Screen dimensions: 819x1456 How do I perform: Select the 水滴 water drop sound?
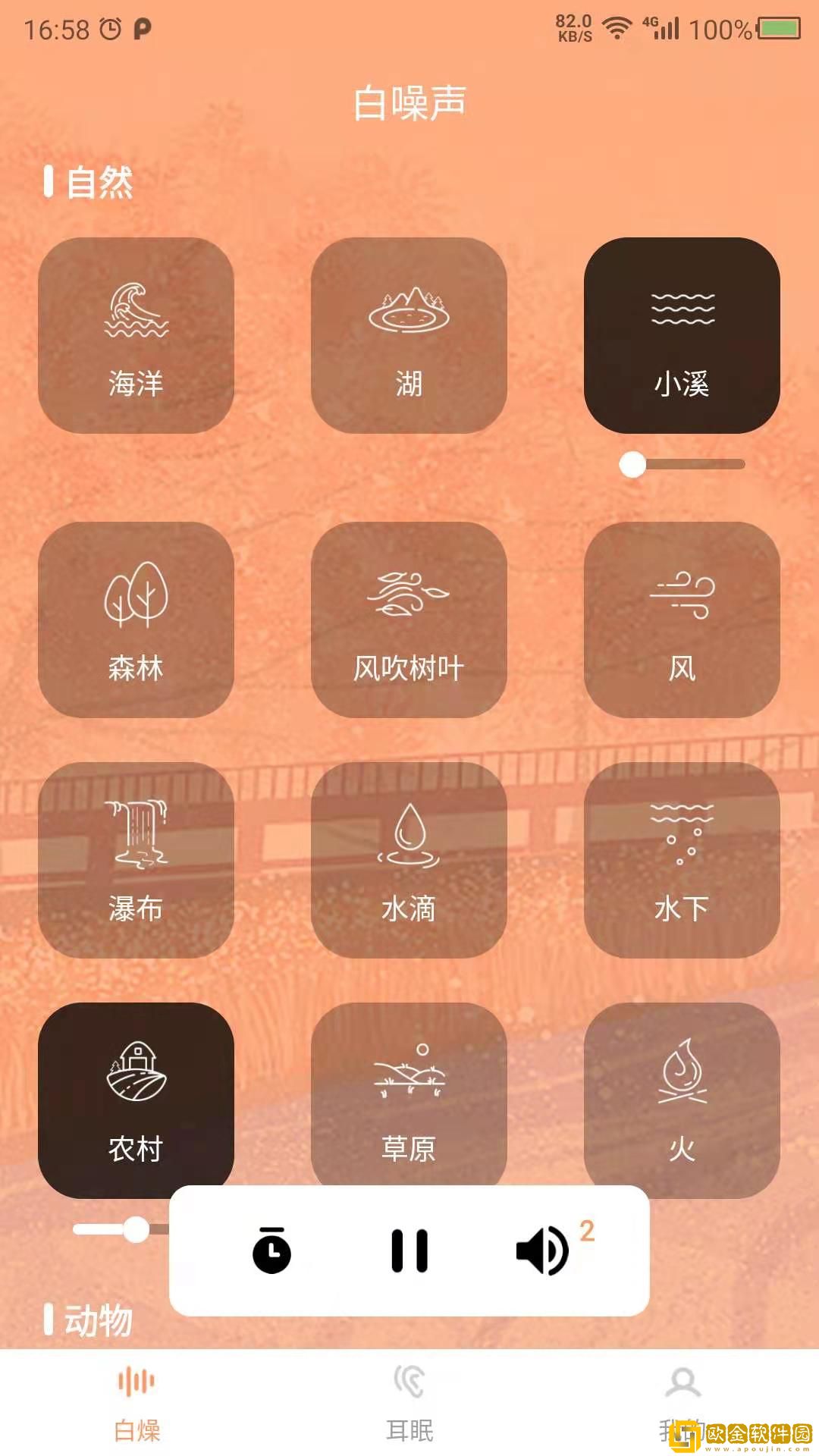[409, 860]
